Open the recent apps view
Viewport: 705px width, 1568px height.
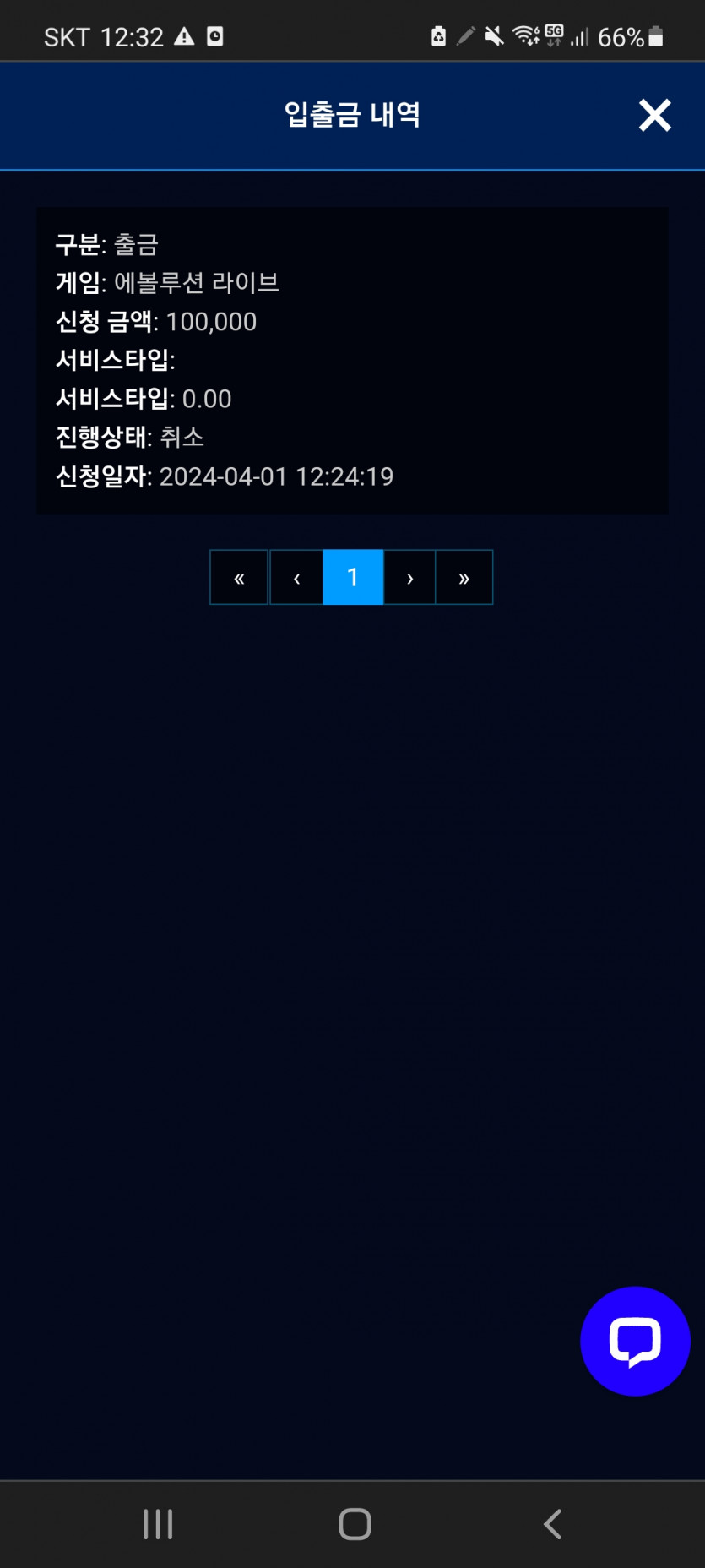158,1524
